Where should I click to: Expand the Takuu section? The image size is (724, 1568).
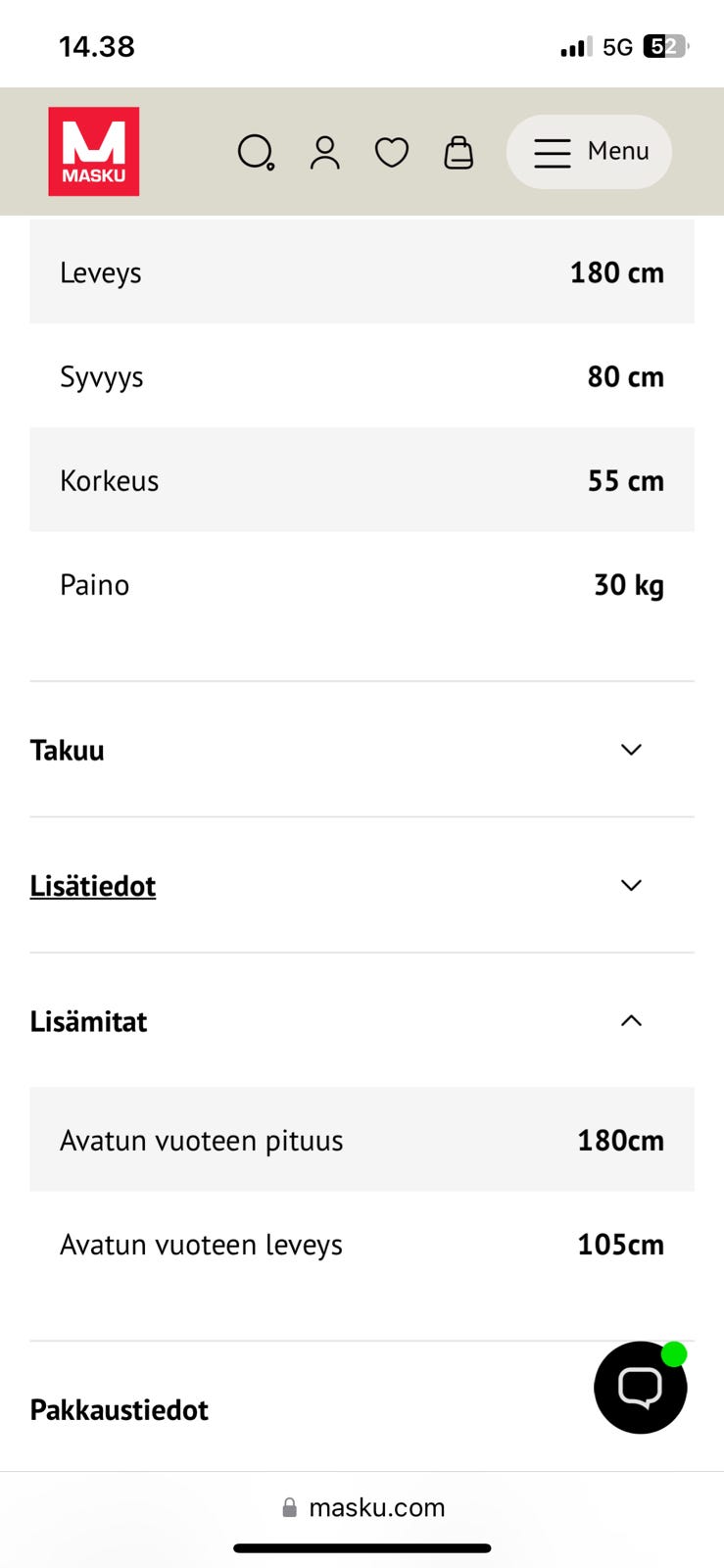click(x=631, y=749)
